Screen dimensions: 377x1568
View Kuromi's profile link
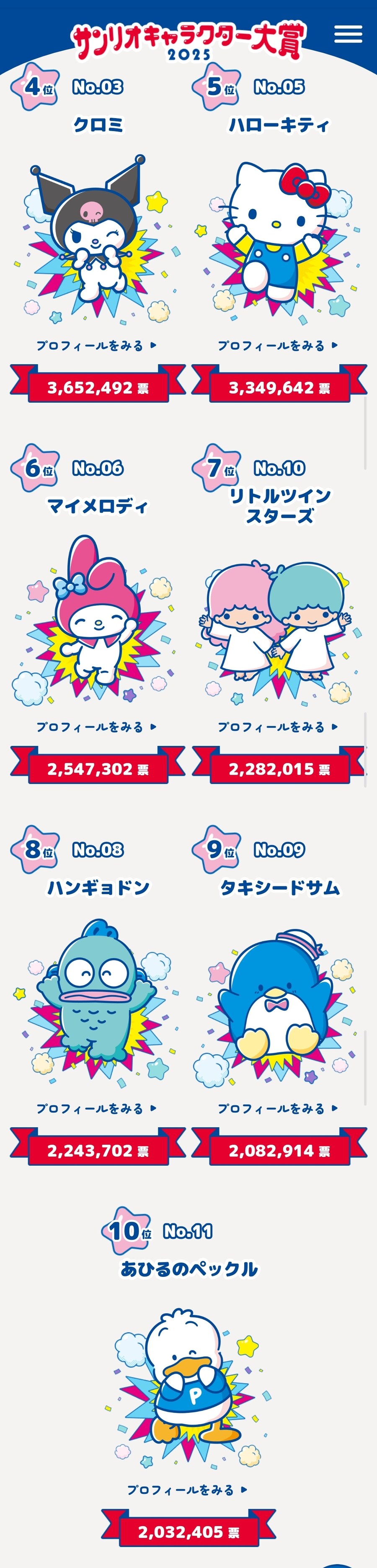tap(96, 345)
